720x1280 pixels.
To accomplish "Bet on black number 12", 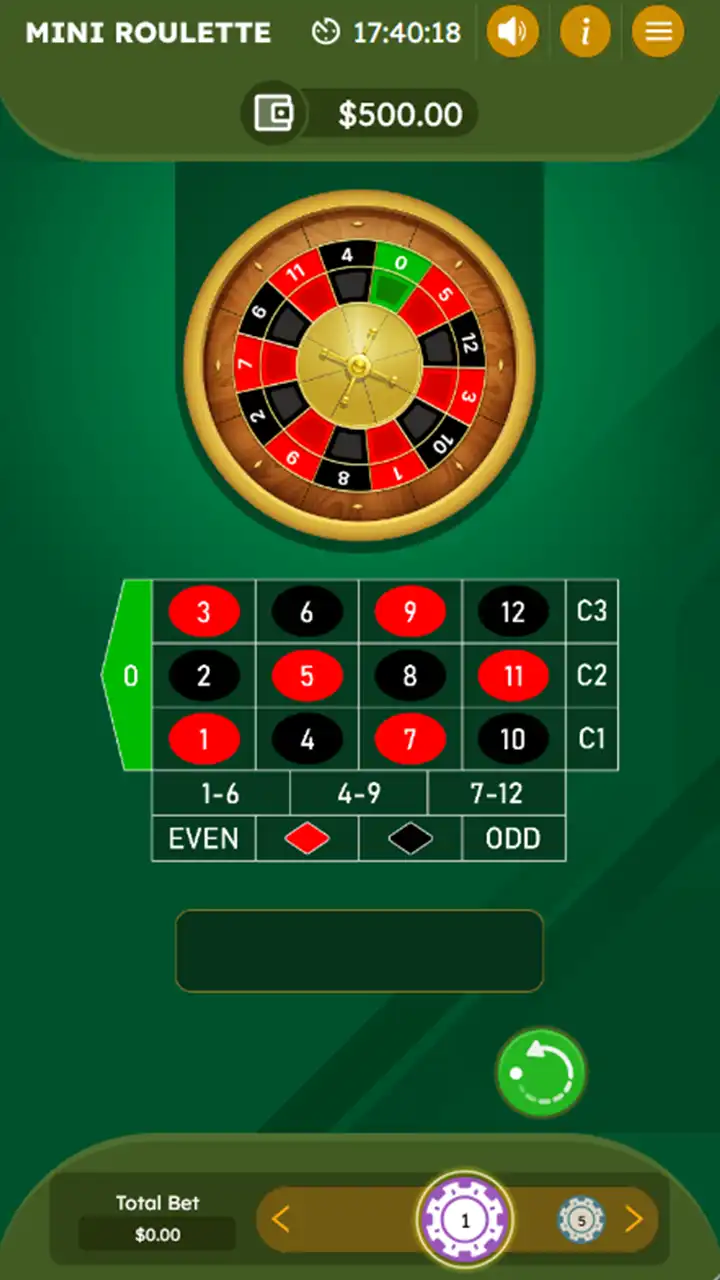I will click(513, 612).
